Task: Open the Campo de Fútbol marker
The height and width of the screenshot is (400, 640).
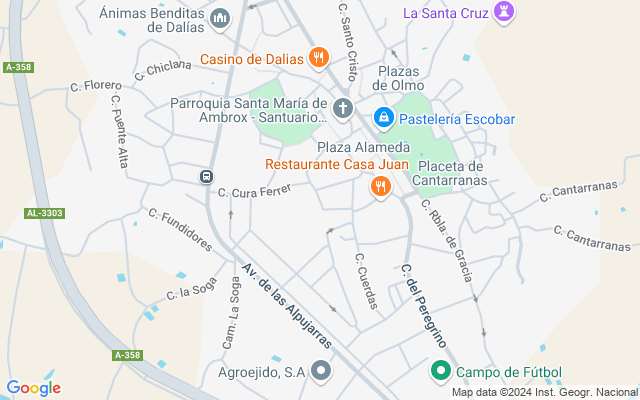Action: click(x=441, y=371)
